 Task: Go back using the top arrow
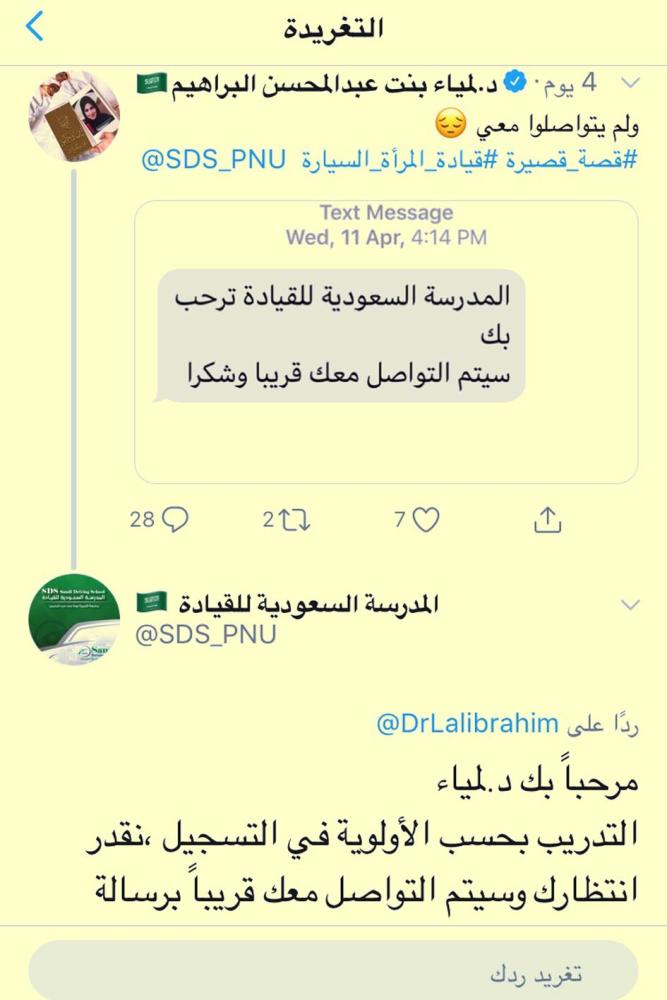[x=35, y=27]
